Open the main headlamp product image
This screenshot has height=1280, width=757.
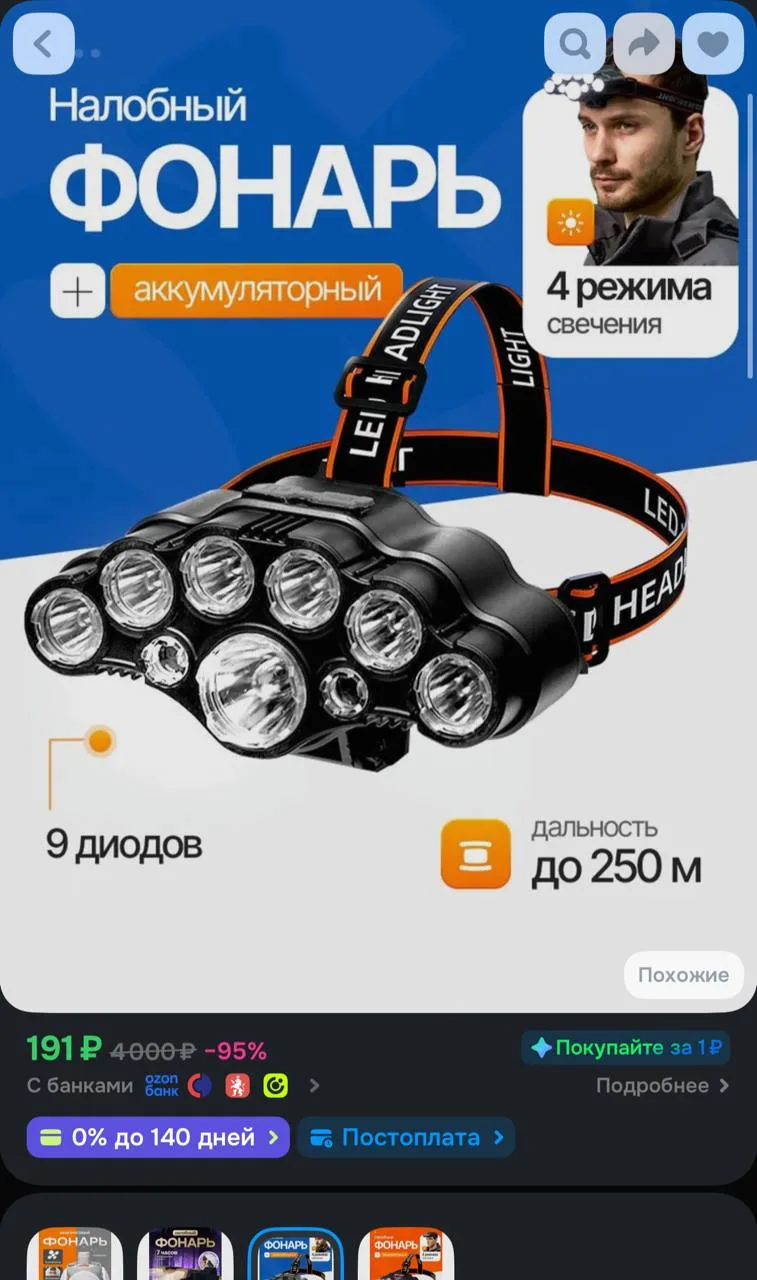point(378,506)
